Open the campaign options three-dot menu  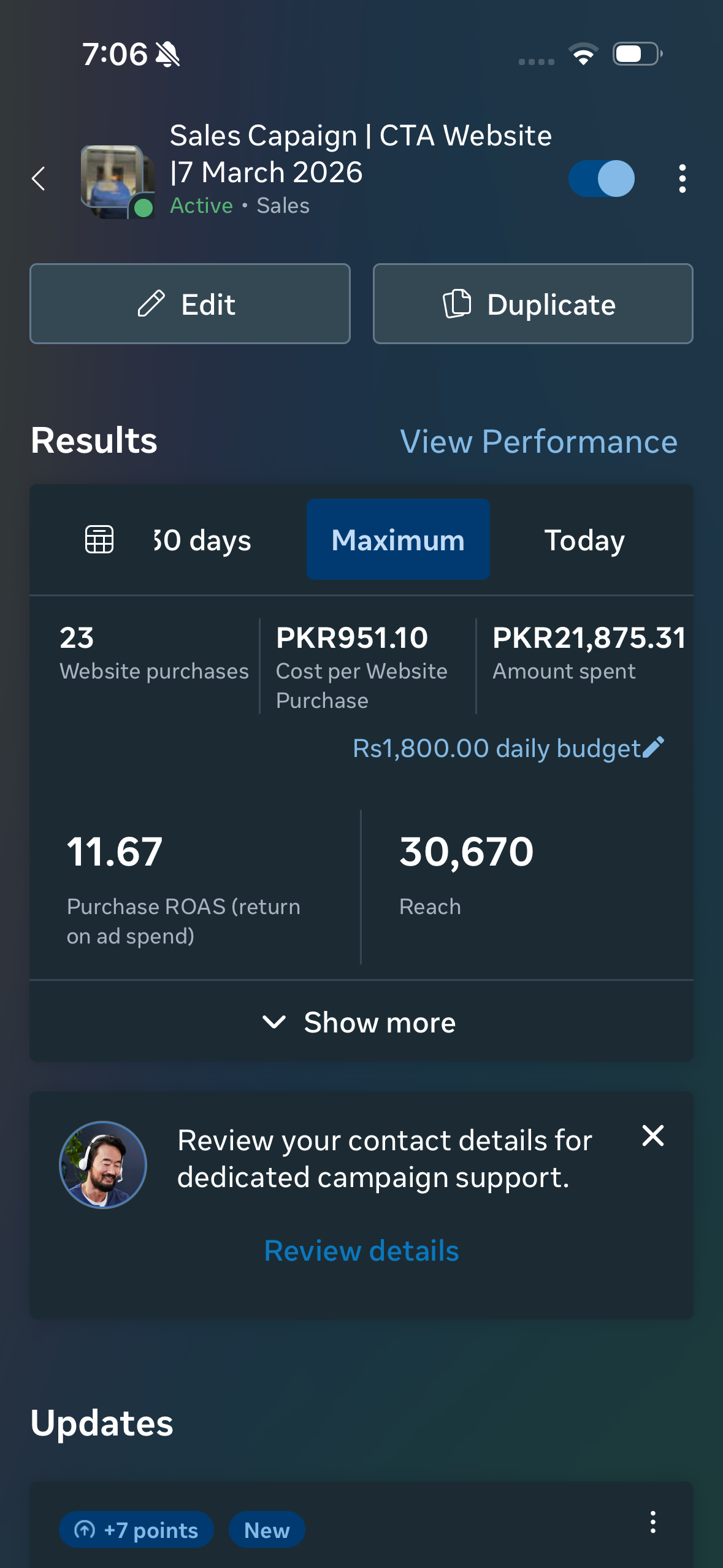tap(682, 179)
